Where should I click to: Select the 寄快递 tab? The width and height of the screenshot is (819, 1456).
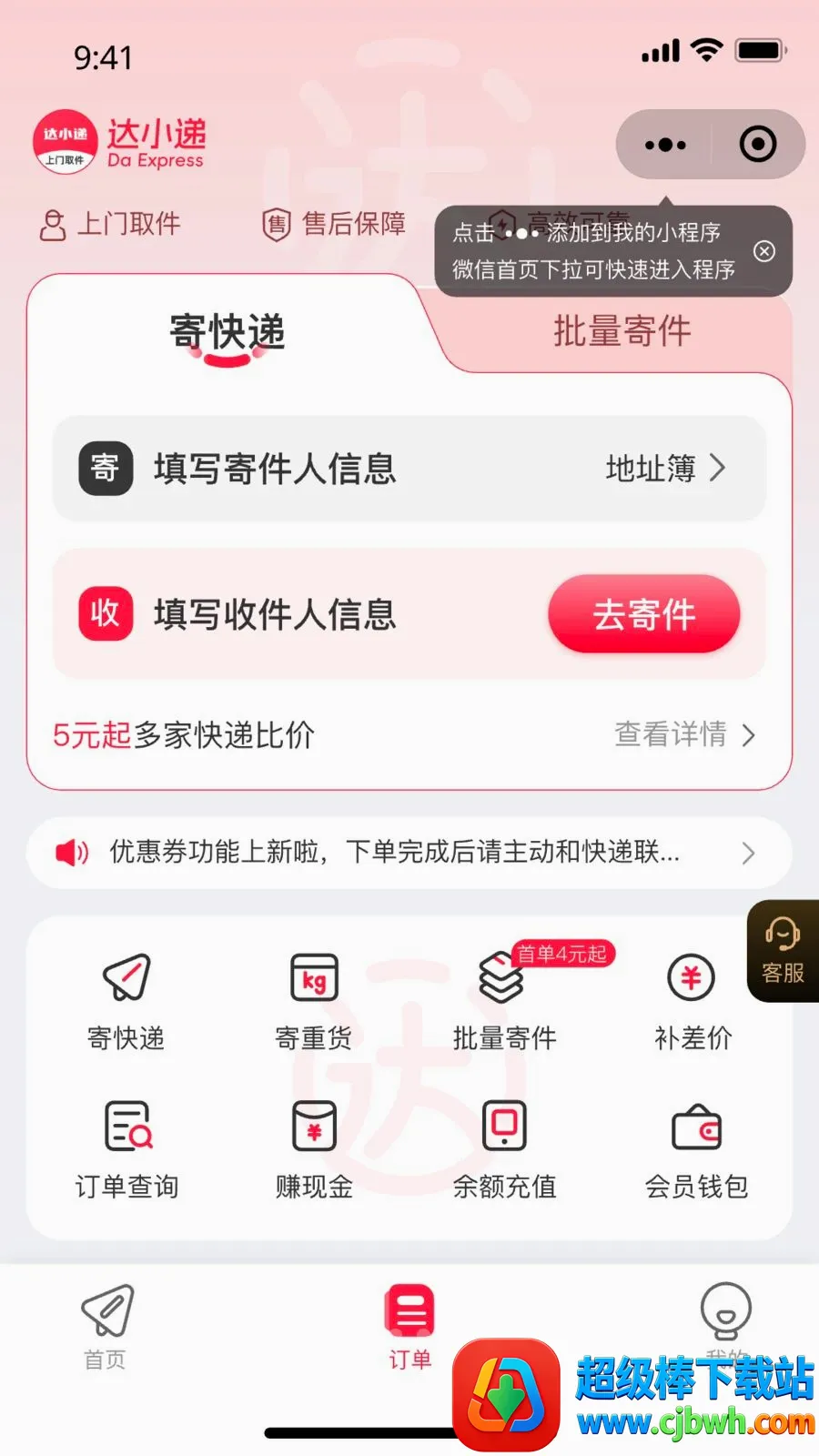pos(227,331)
